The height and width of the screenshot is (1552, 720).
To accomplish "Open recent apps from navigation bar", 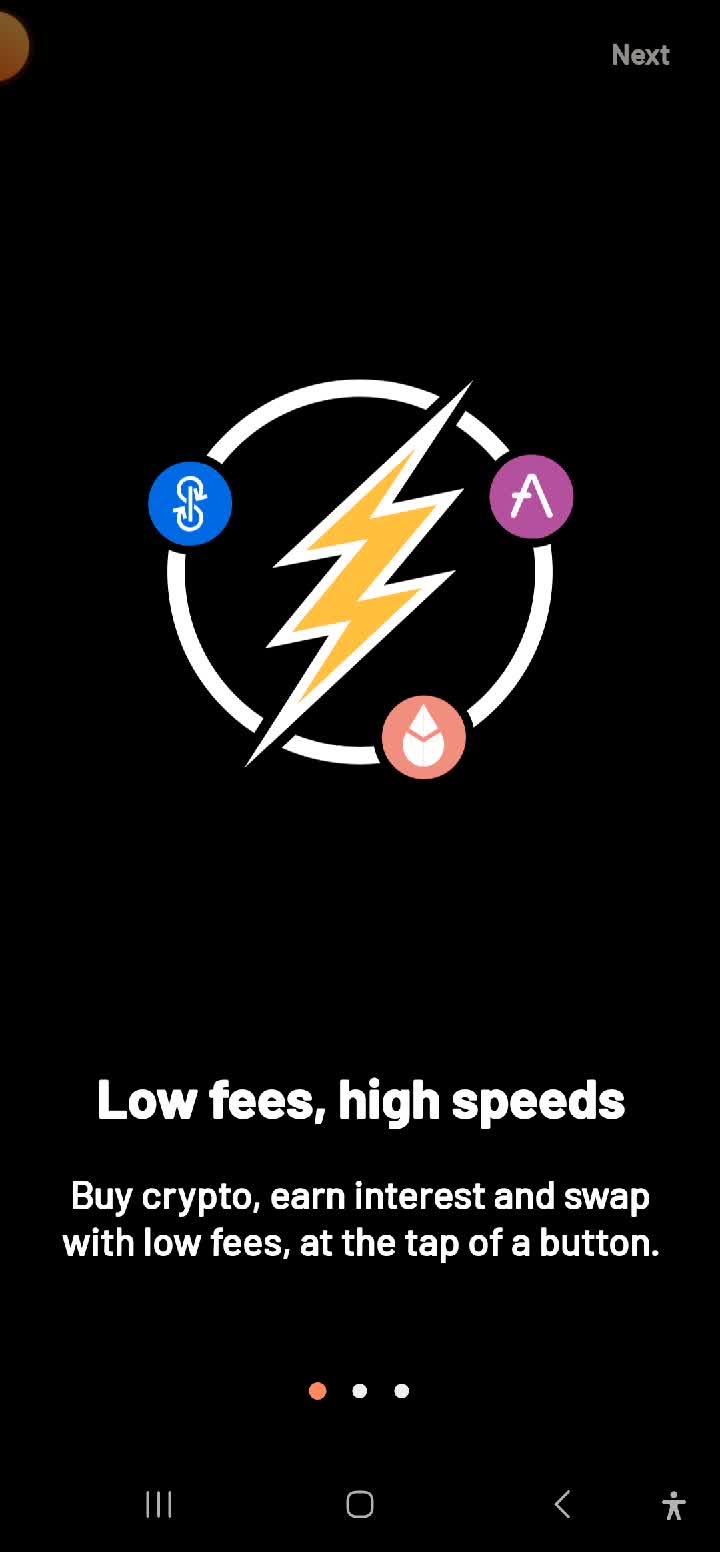I will coord(158,1504).
